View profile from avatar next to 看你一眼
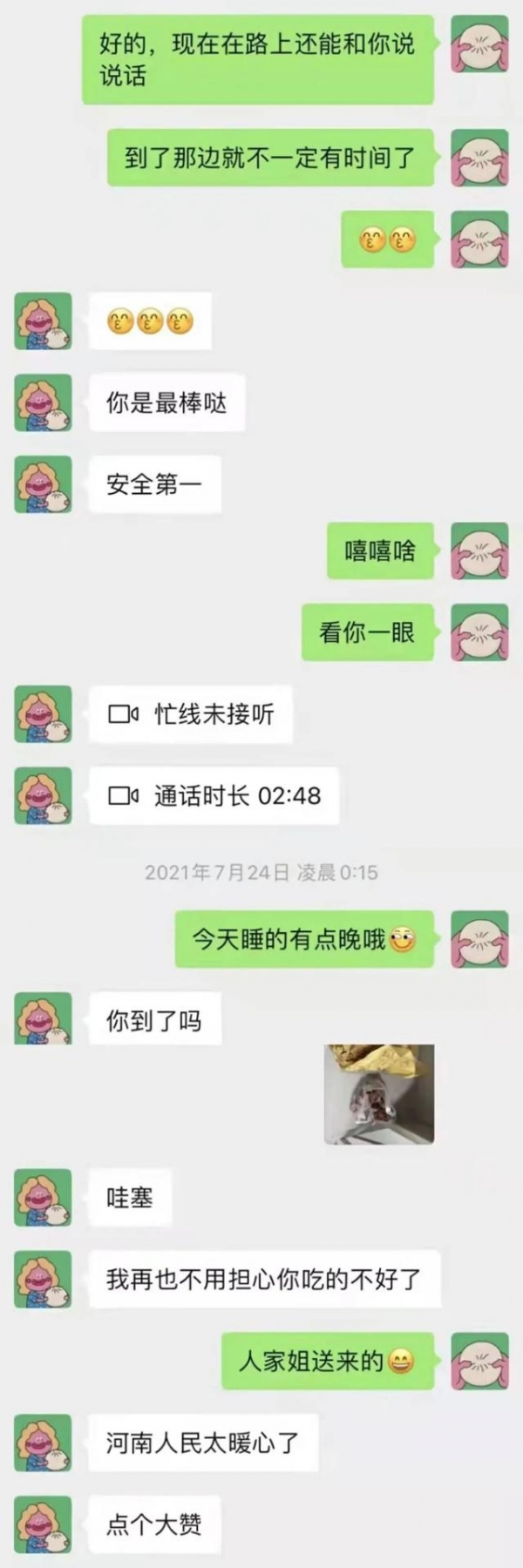The height and width of the screenshot is (1568, 523). coord(479,632)
